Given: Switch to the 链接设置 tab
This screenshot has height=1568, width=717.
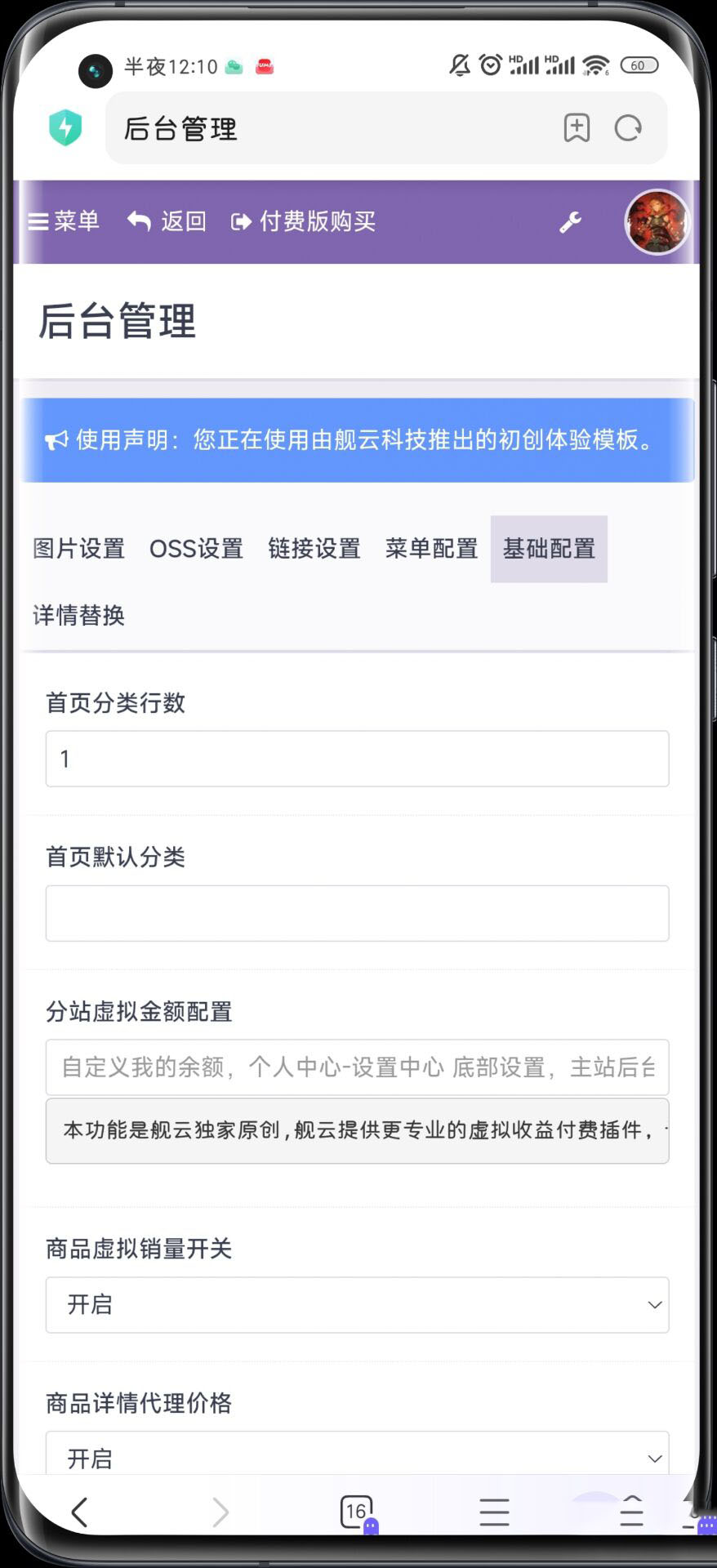Looking at the screenshot, I should coord(314,549).
